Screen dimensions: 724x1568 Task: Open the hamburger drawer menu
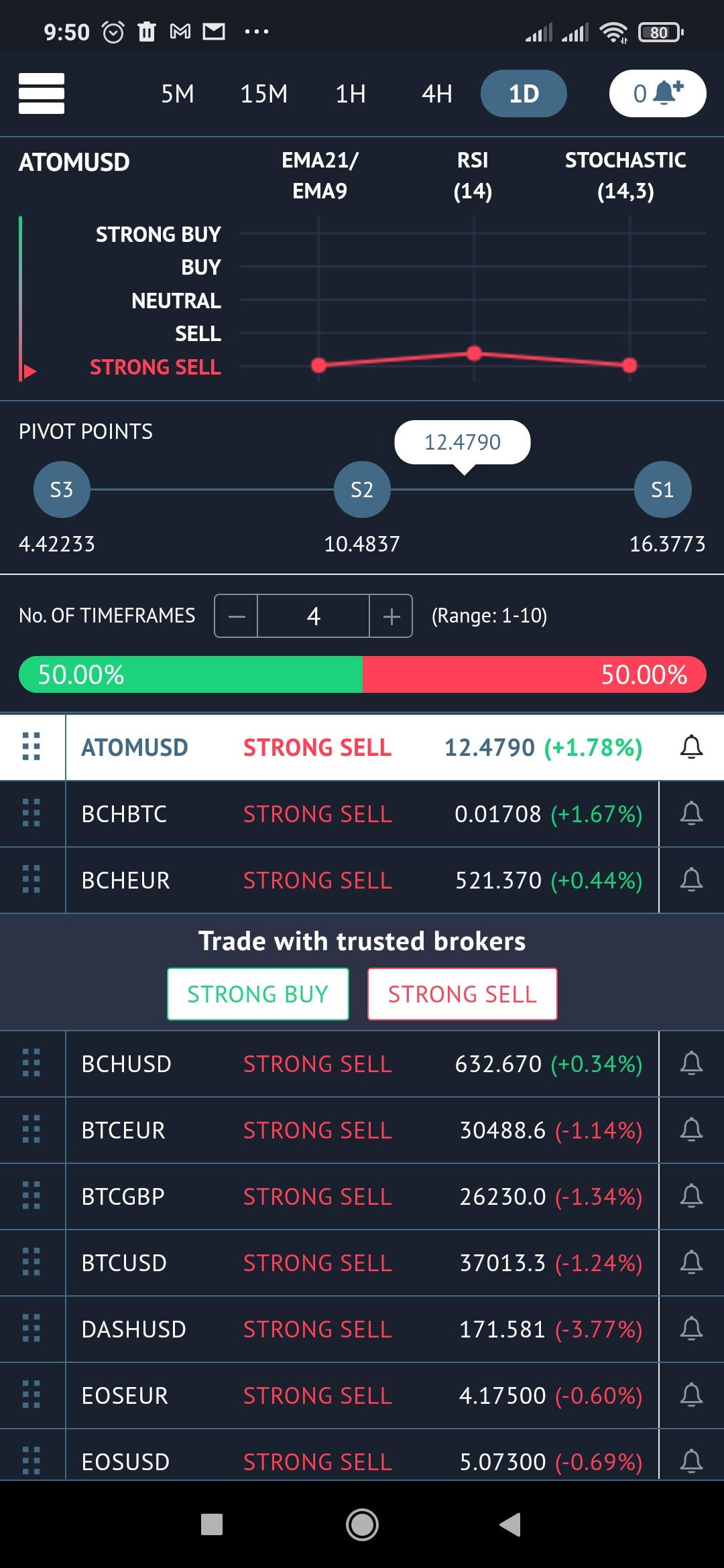coord(42,93)
